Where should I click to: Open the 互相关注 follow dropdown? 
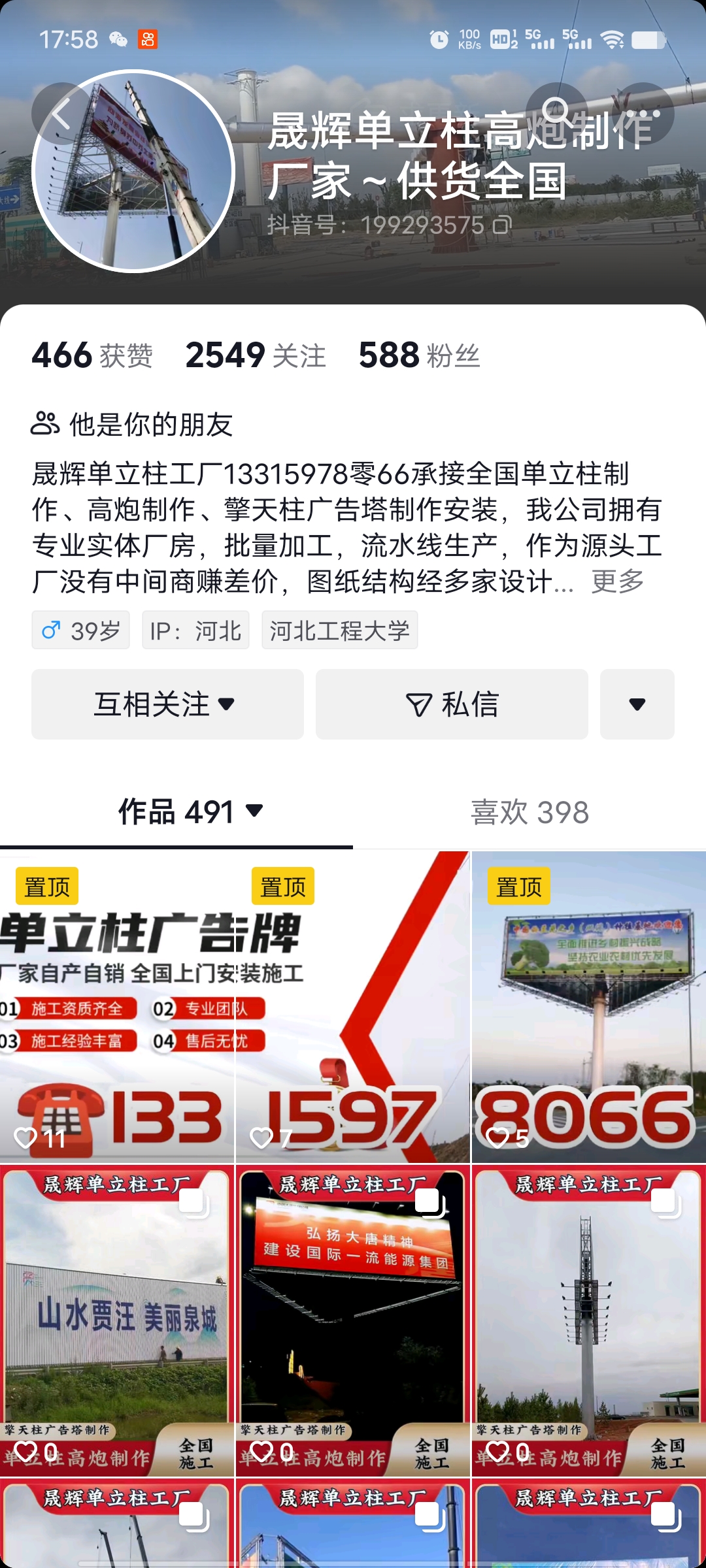pos(167,704)
